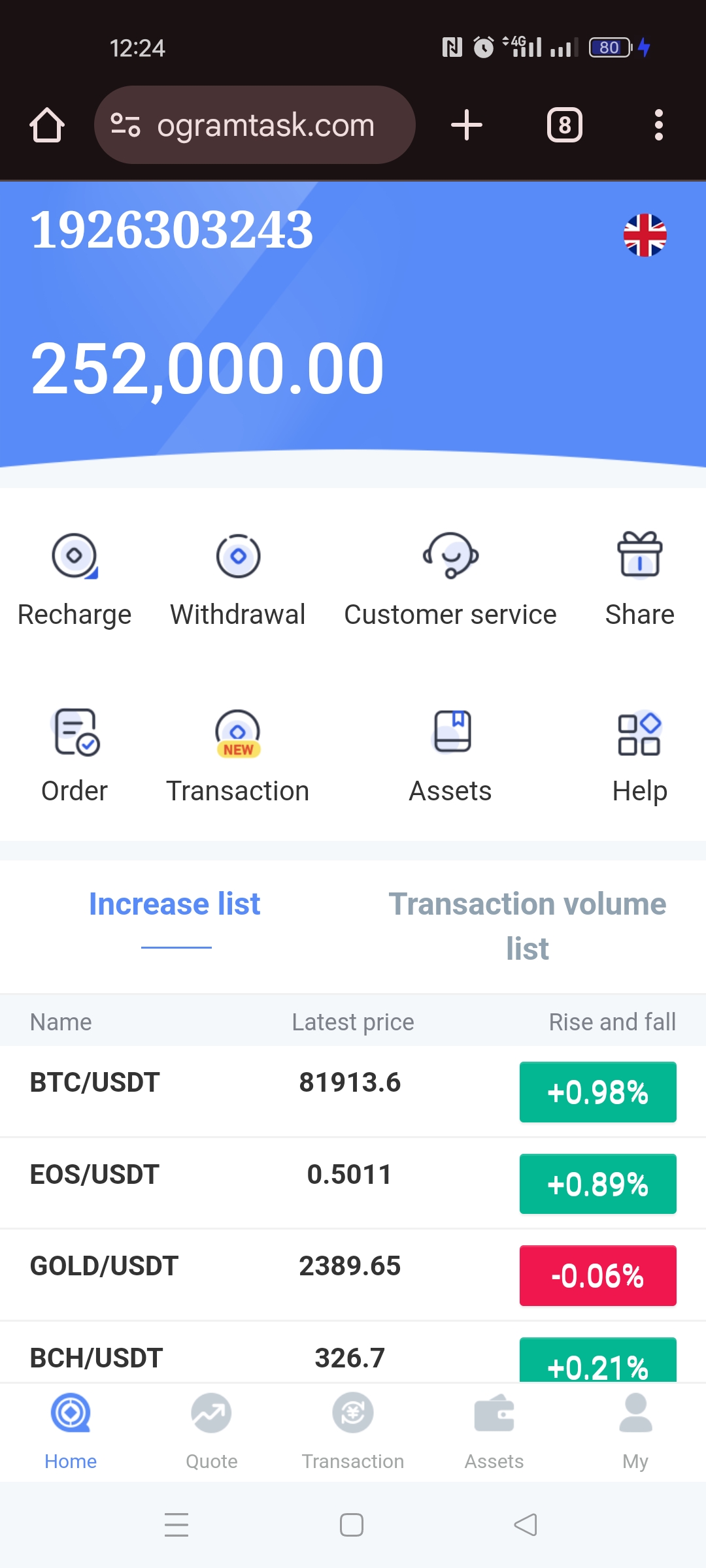
Task: Tap the ogramtask.com address bar
Action: pyautogui.click(x=255, y=125)
